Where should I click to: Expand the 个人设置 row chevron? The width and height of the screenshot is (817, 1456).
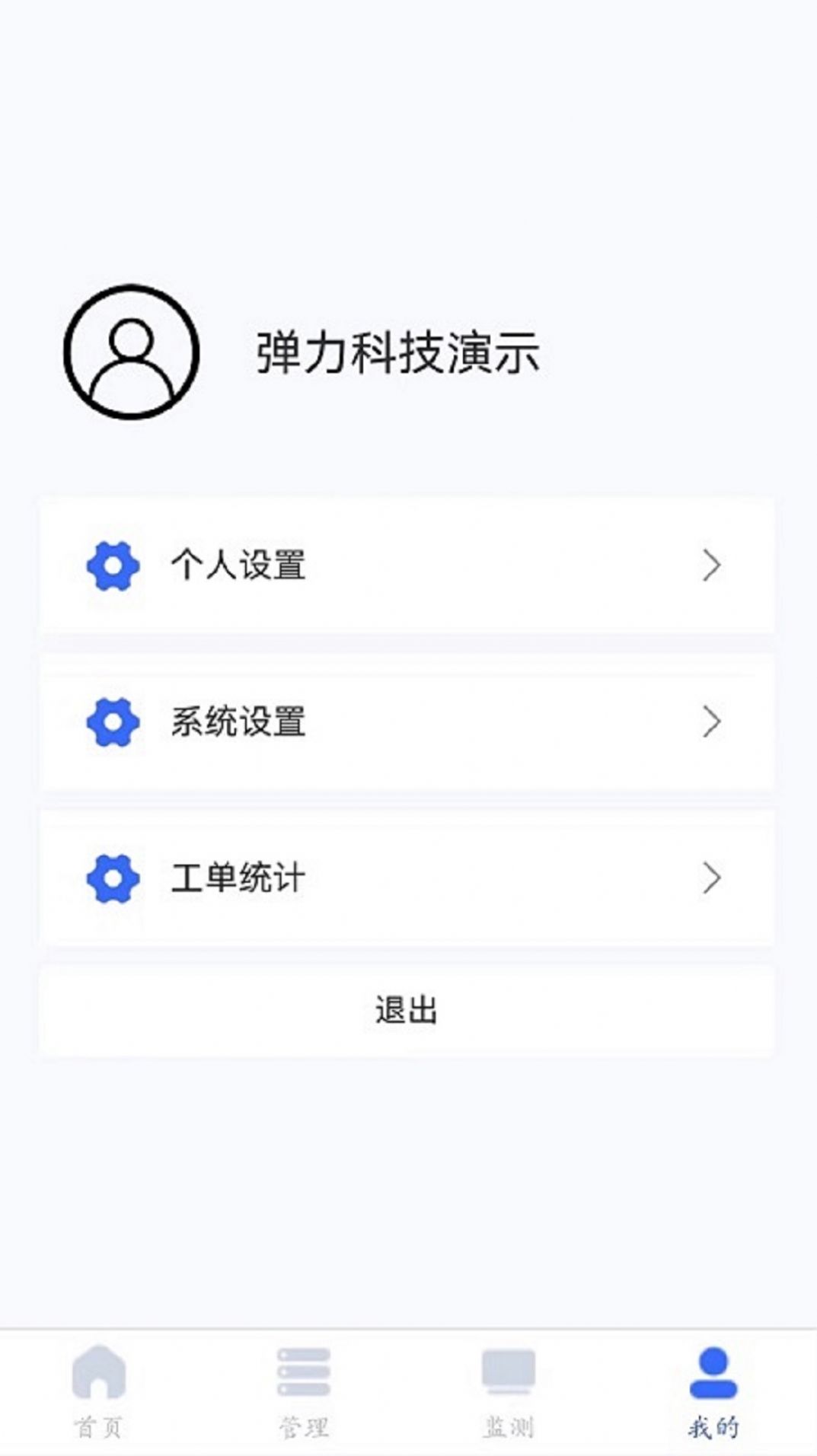[x=712, y=565]
